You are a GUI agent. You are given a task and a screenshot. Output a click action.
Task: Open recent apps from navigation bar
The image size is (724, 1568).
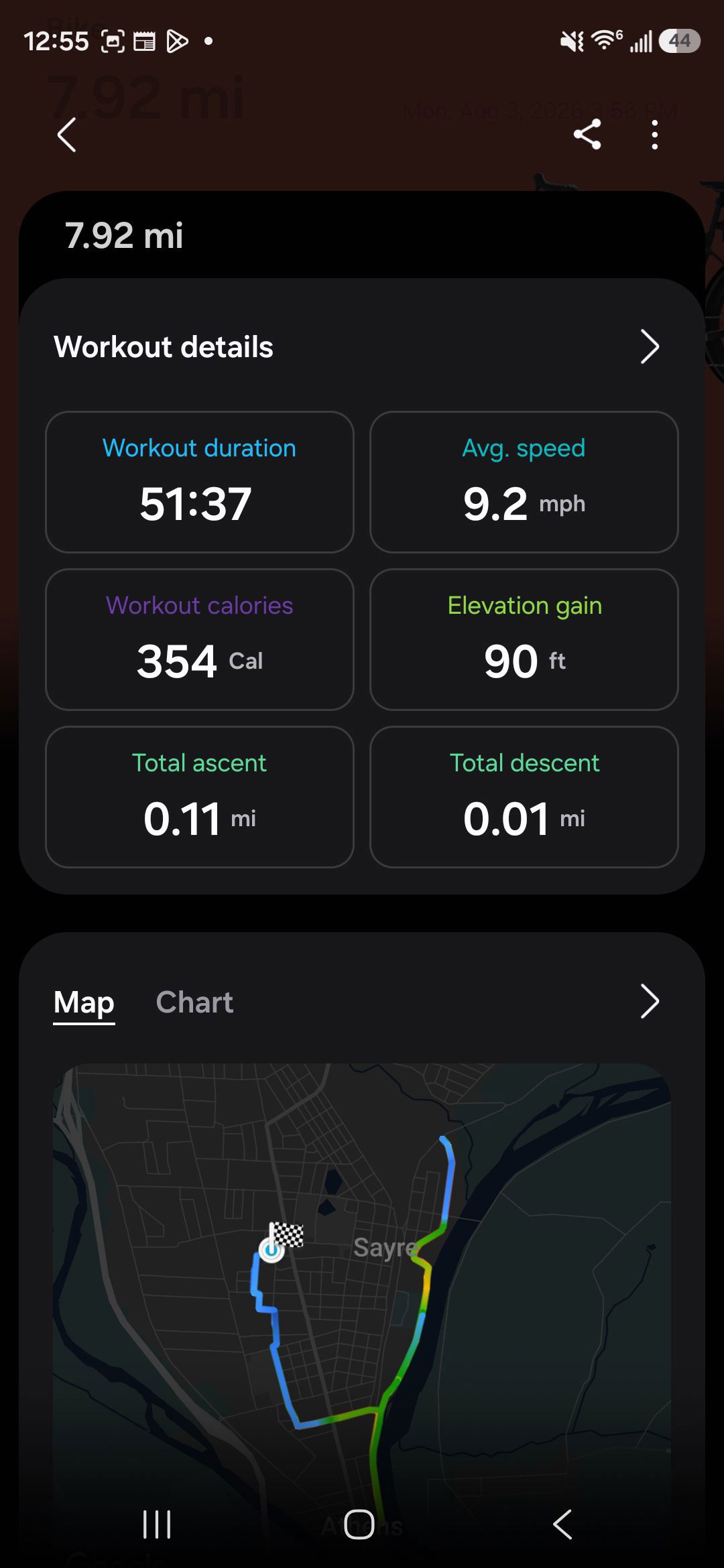coord(157,1524)
